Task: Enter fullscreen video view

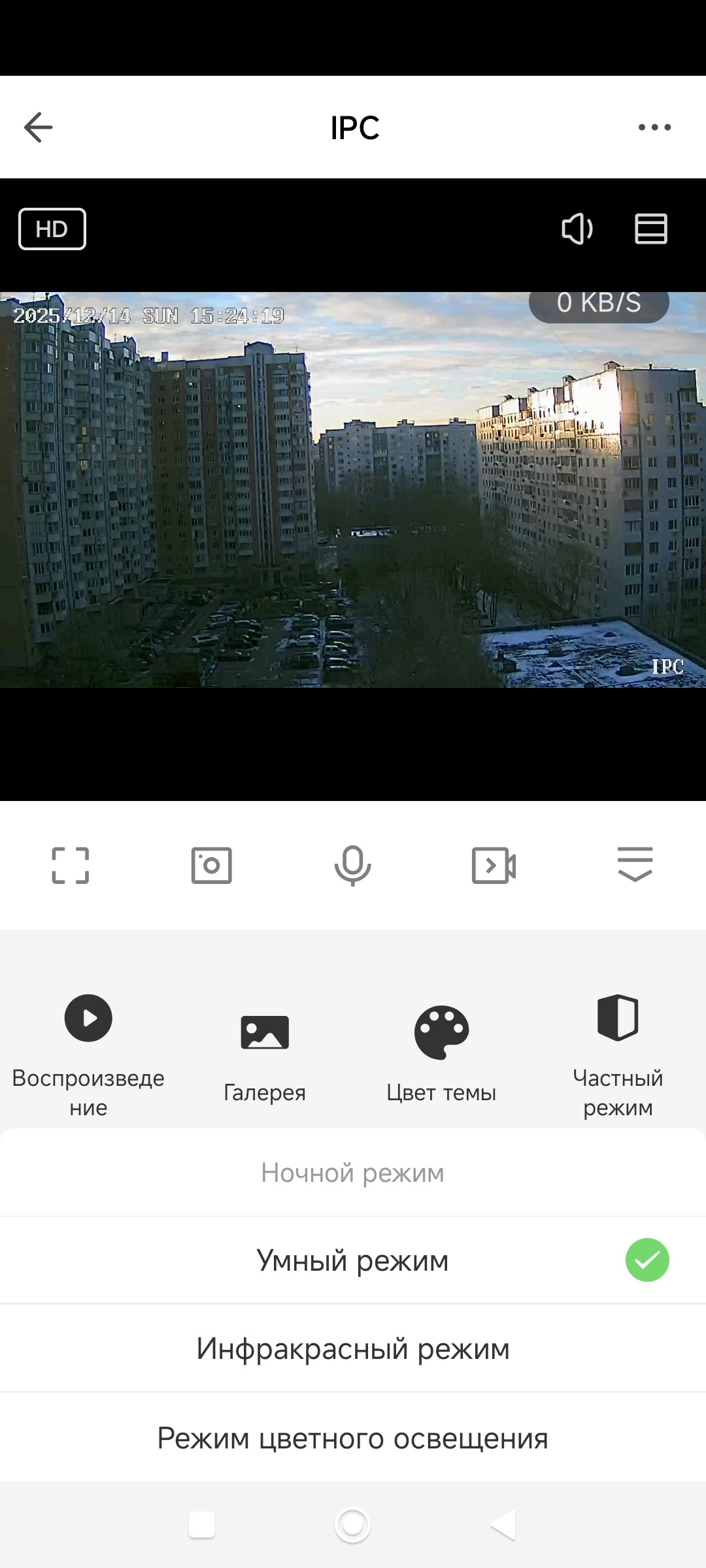Action: coord(71,866)
